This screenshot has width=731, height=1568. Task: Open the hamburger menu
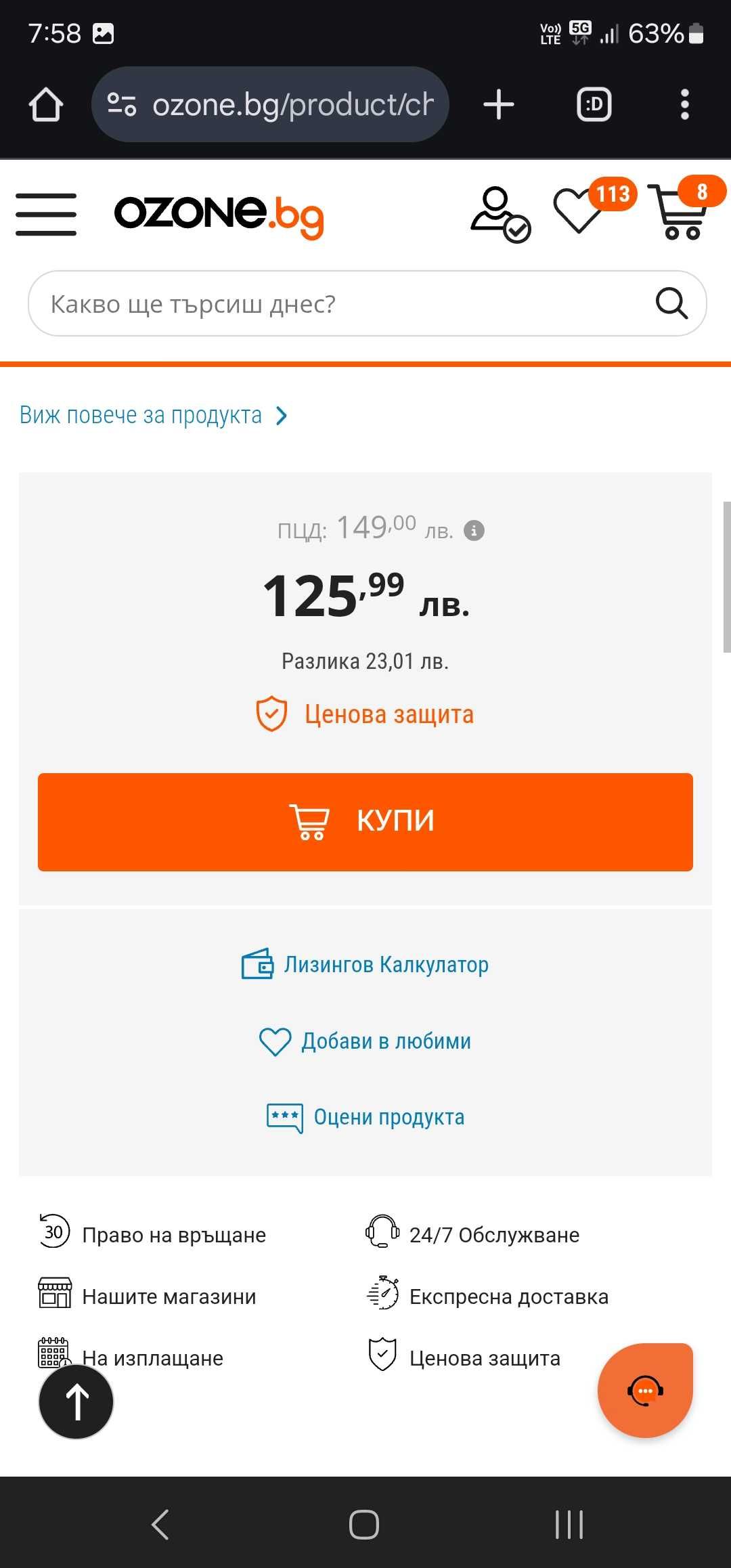(46, 214)
